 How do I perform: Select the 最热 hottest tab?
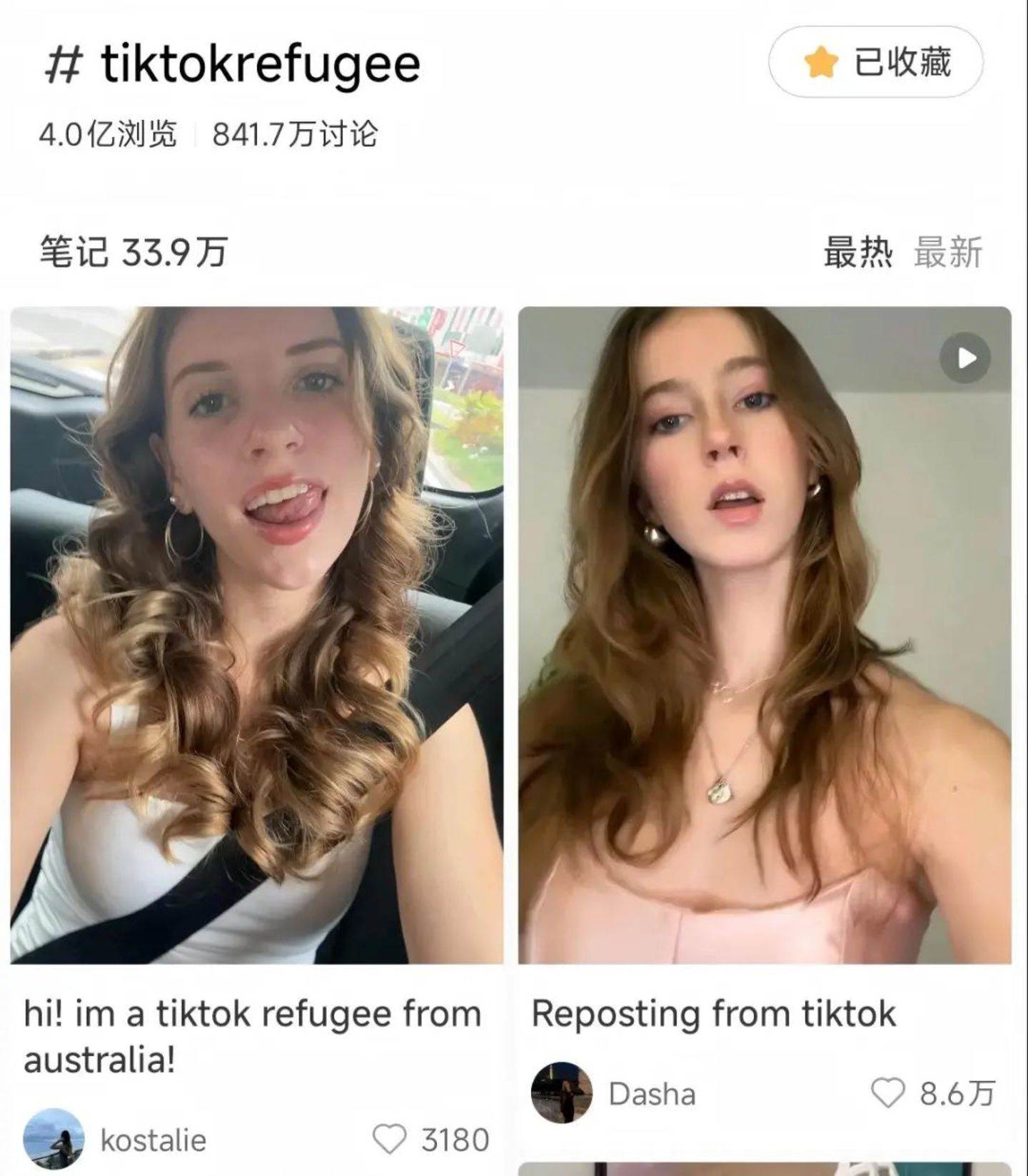[857, 253]
